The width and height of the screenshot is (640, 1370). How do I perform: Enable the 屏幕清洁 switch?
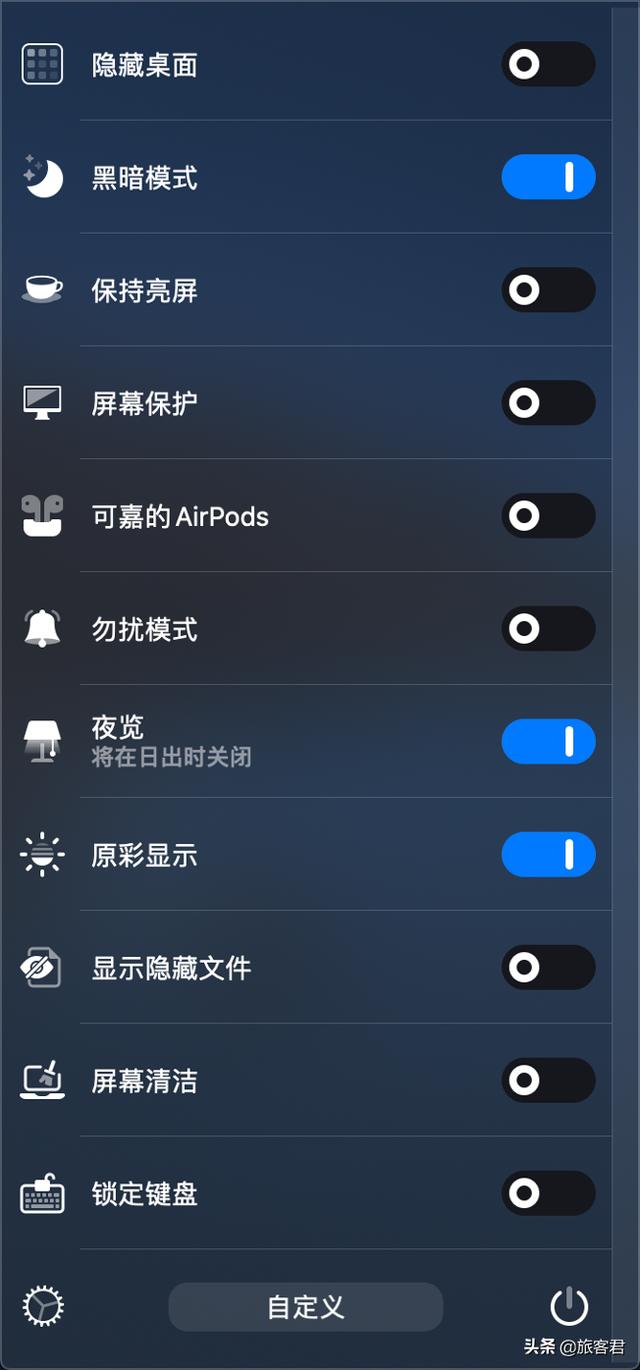click(548, 1080)
